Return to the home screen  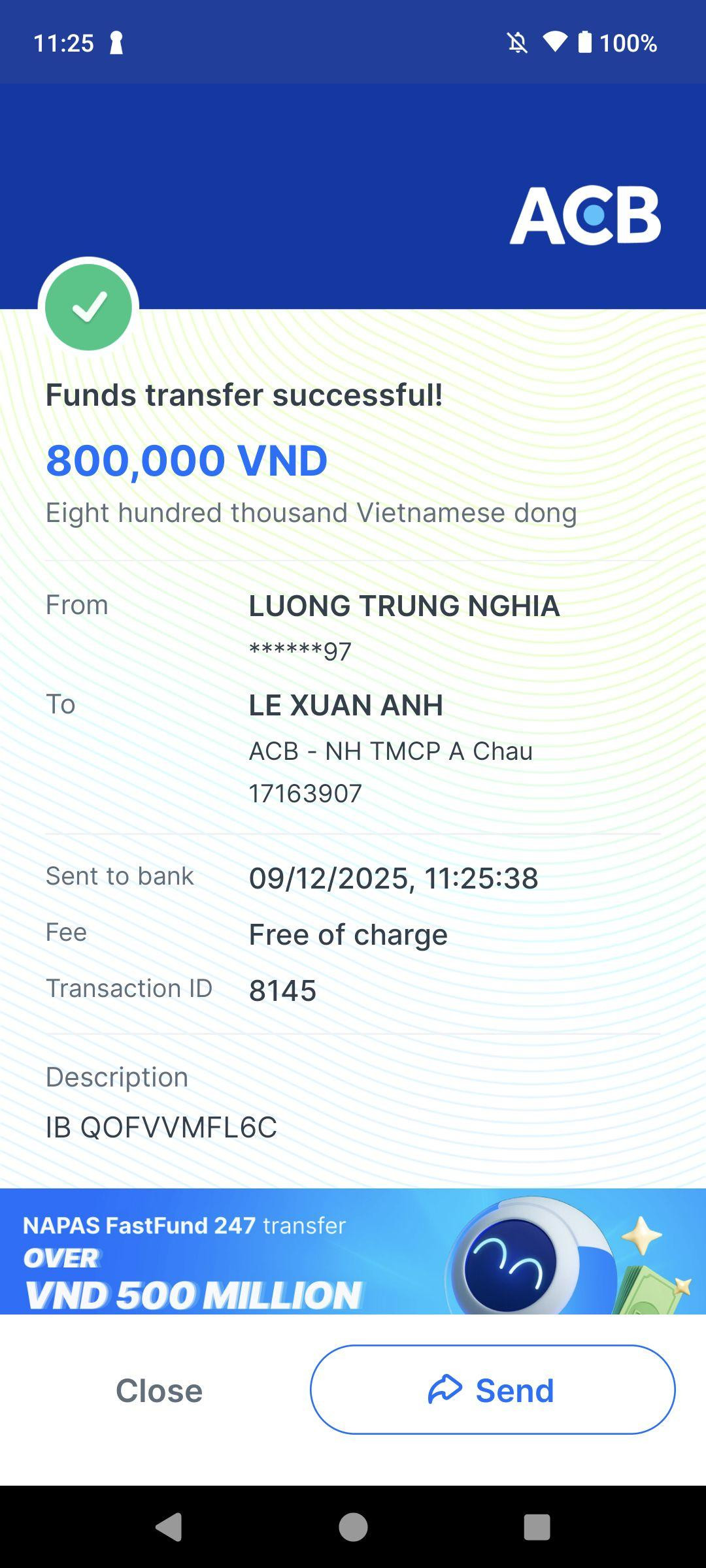353,1527
